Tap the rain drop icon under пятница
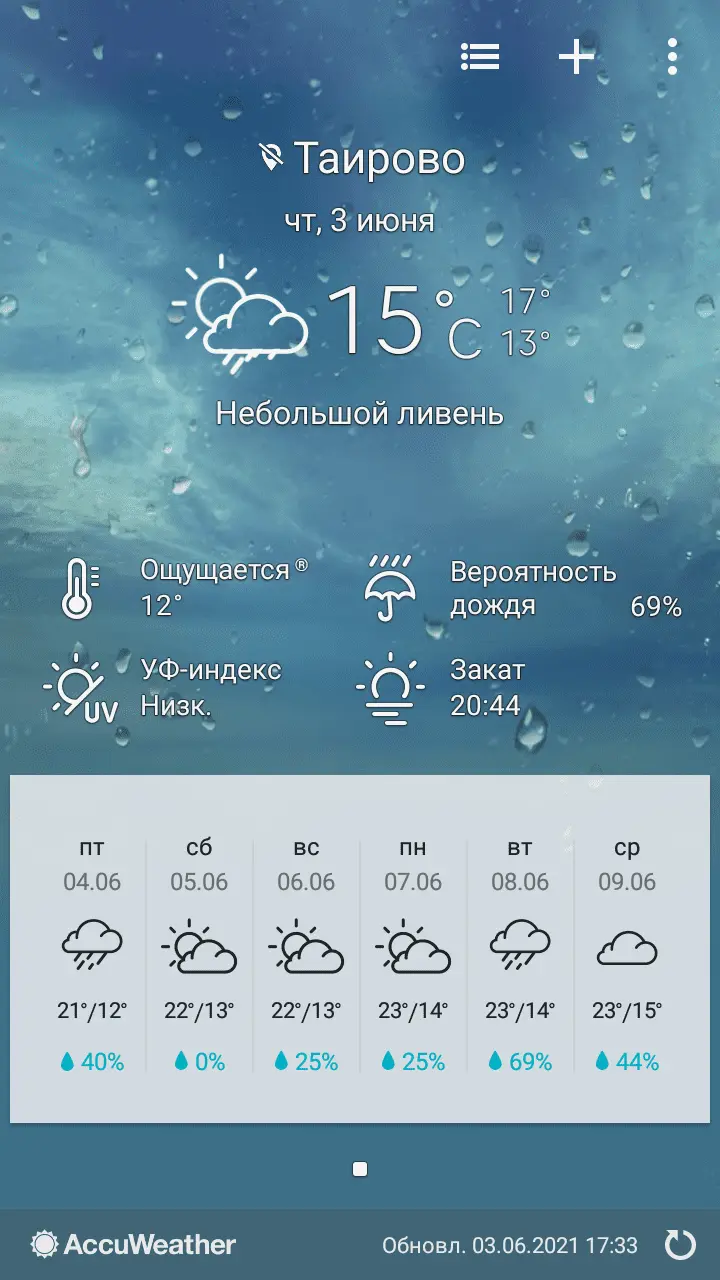The height and width of the screenshot is (1280, 720). pyautogui.click(x=70, y=1061)
